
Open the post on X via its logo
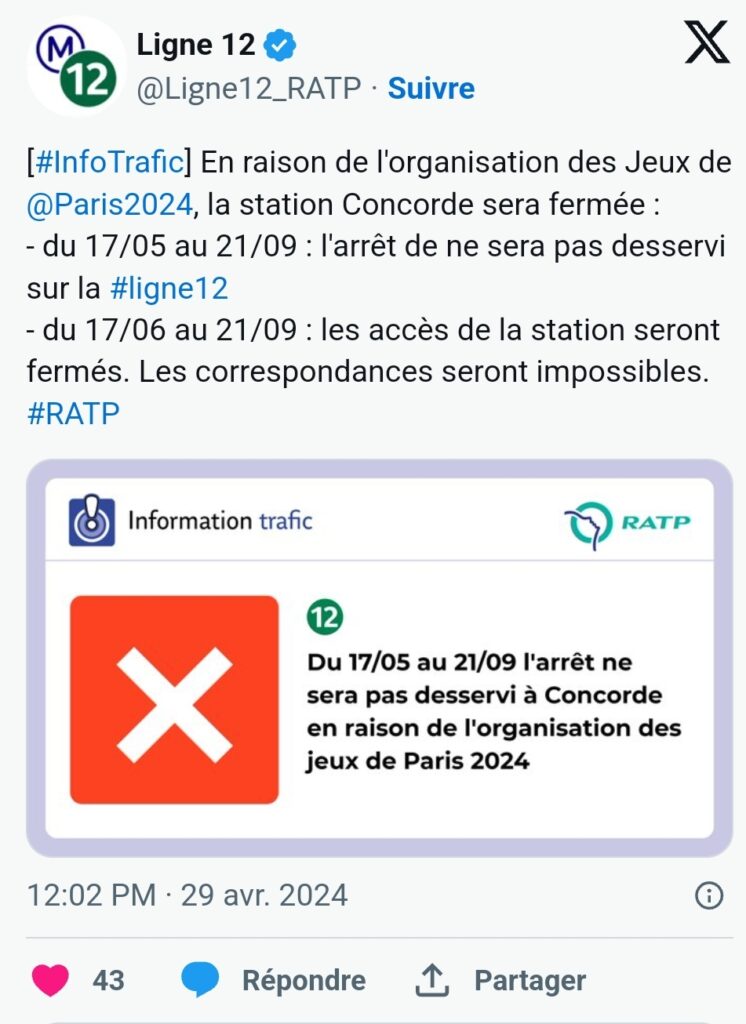707,42
